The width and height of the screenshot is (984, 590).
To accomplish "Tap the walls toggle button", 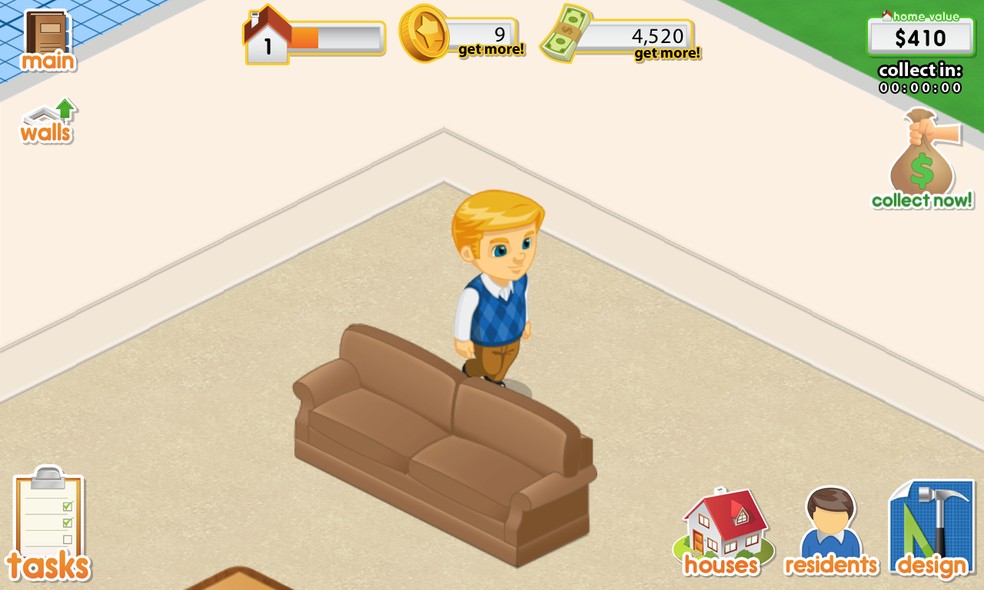I will click(x=48, y=122).
